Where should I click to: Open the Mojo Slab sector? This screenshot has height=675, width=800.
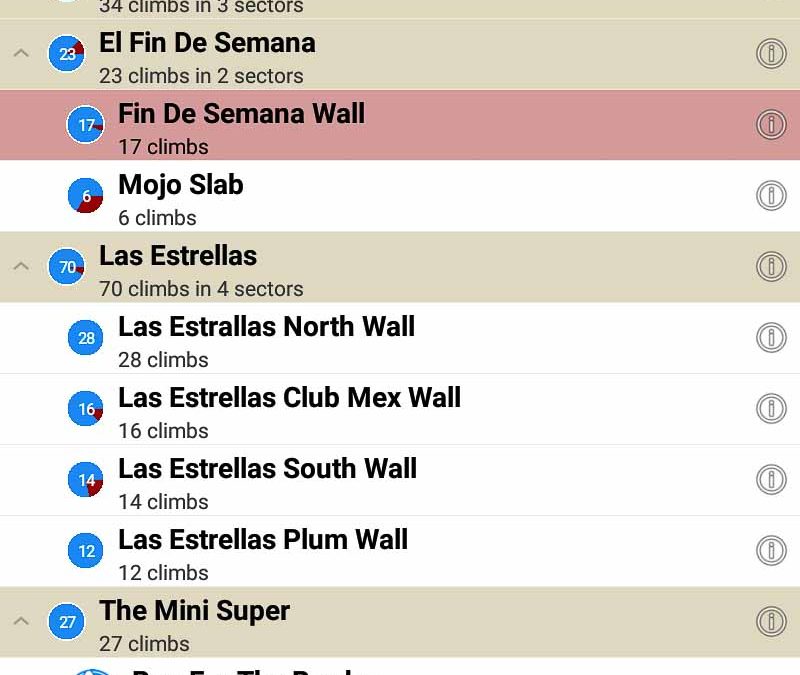coord(181,196)
